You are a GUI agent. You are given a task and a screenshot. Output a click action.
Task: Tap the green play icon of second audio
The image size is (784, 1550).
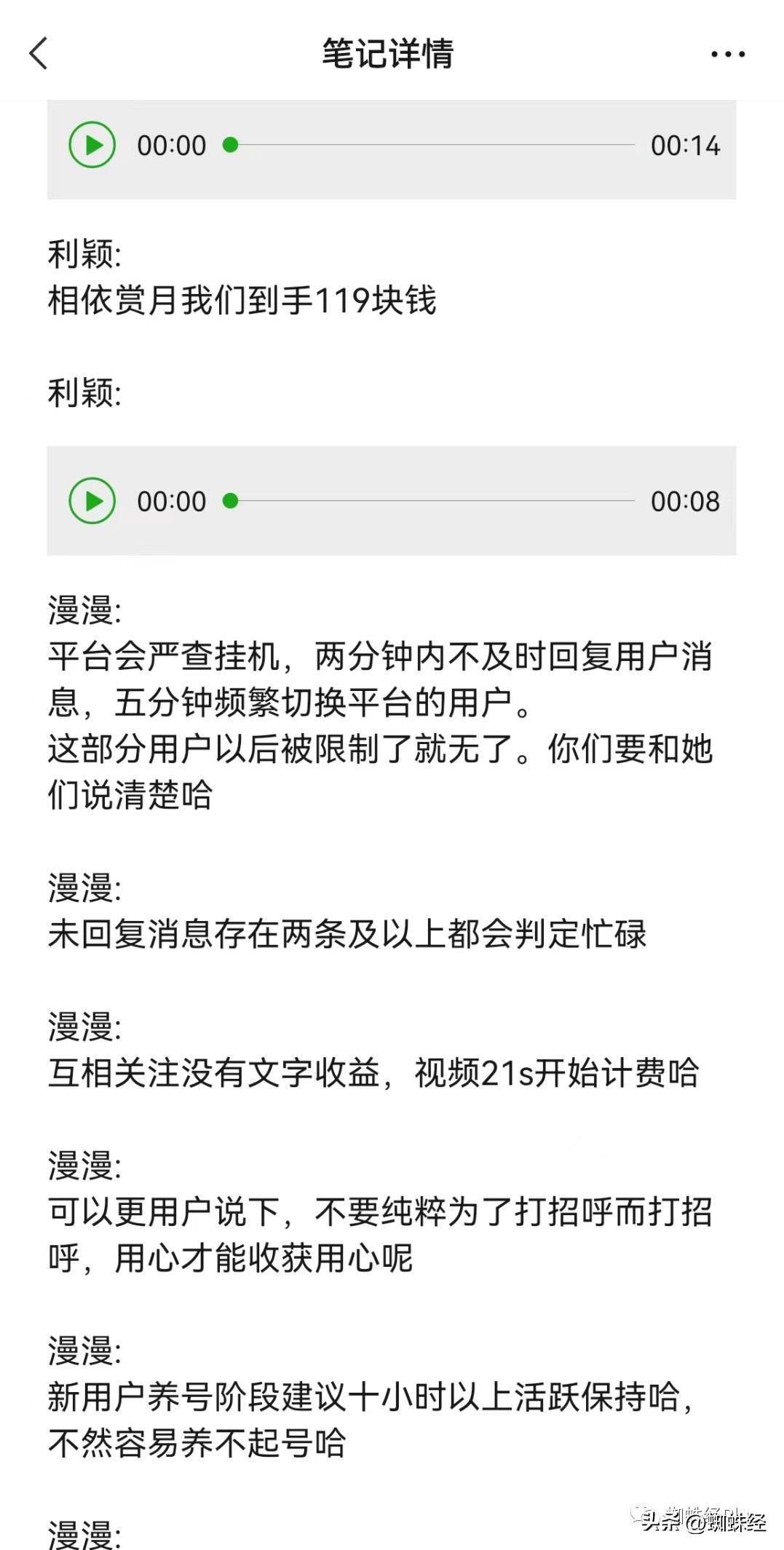tap(92, 501)
